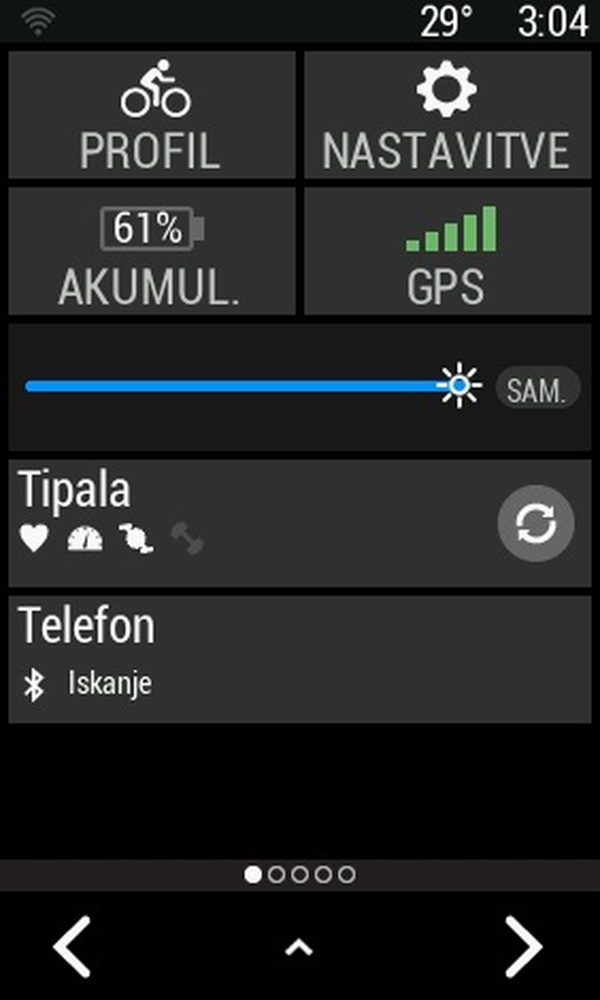600x1000 pixels.
Task: Tap the up chevron to close panel
Action: point(299,948)
